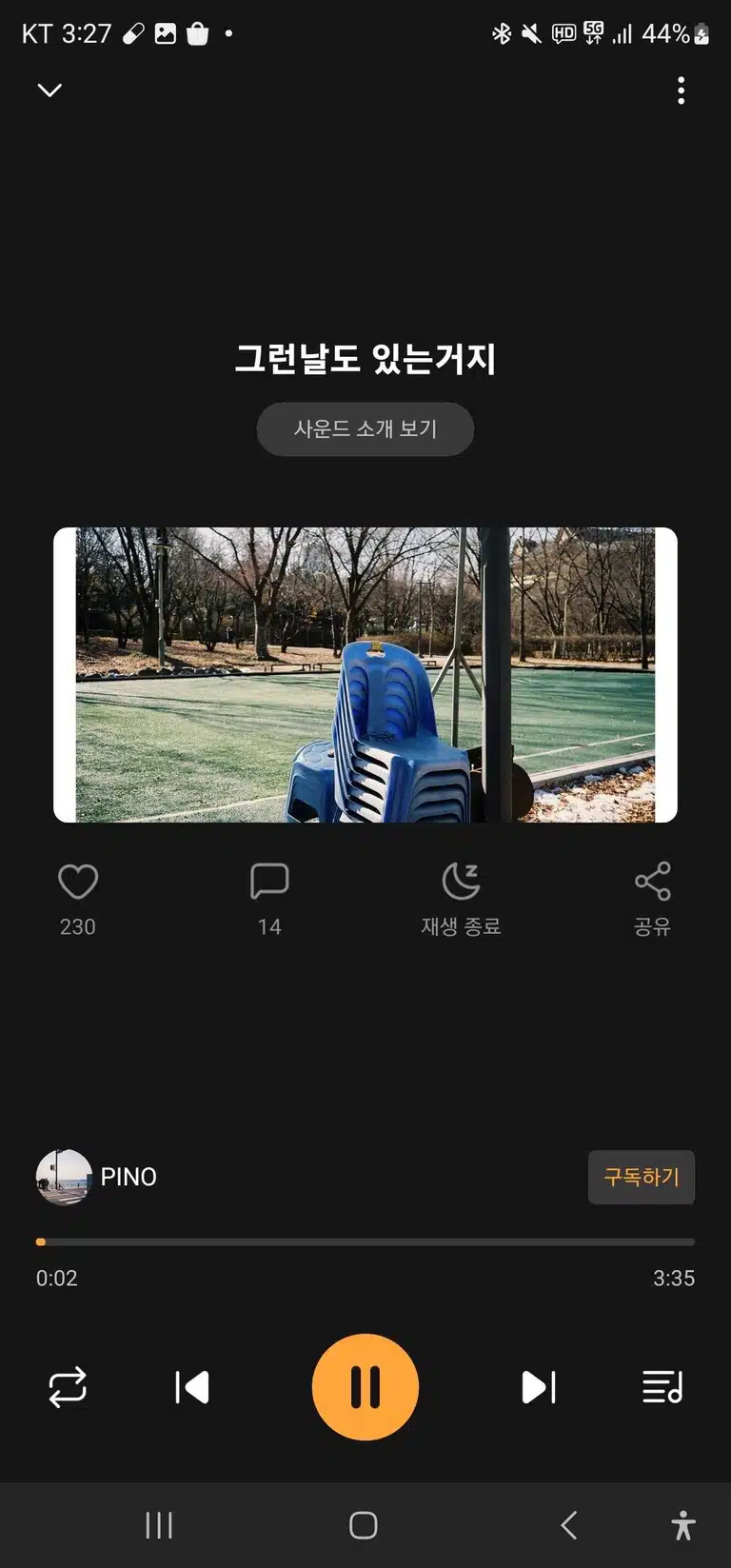Go back using system navigation
The height and width of the screenshot is (1568, 731).
569,1525
